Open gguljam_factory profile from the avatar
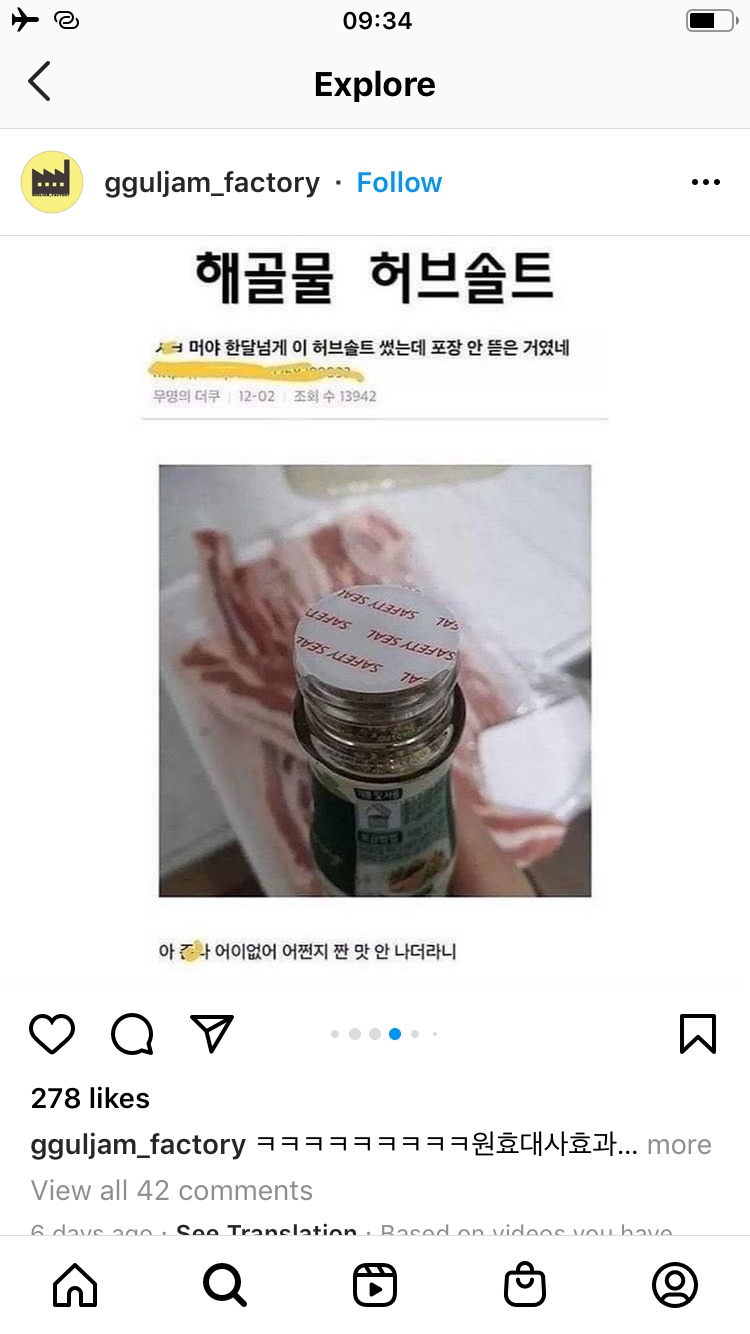 click(x=52, y=182)
